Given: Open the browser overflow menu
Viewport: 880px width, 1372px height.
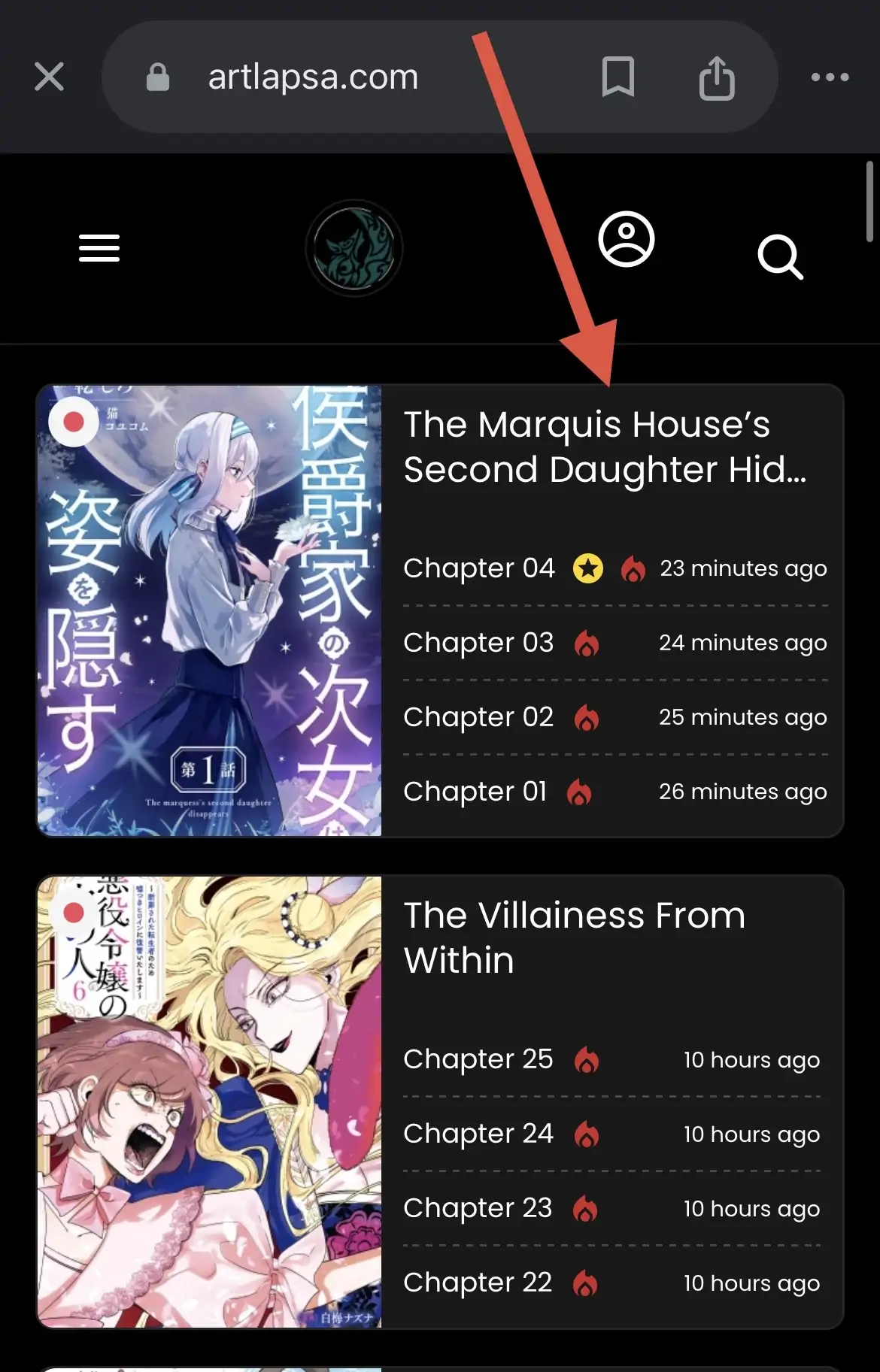Looking at the screenshot, I should click(830, 77).
